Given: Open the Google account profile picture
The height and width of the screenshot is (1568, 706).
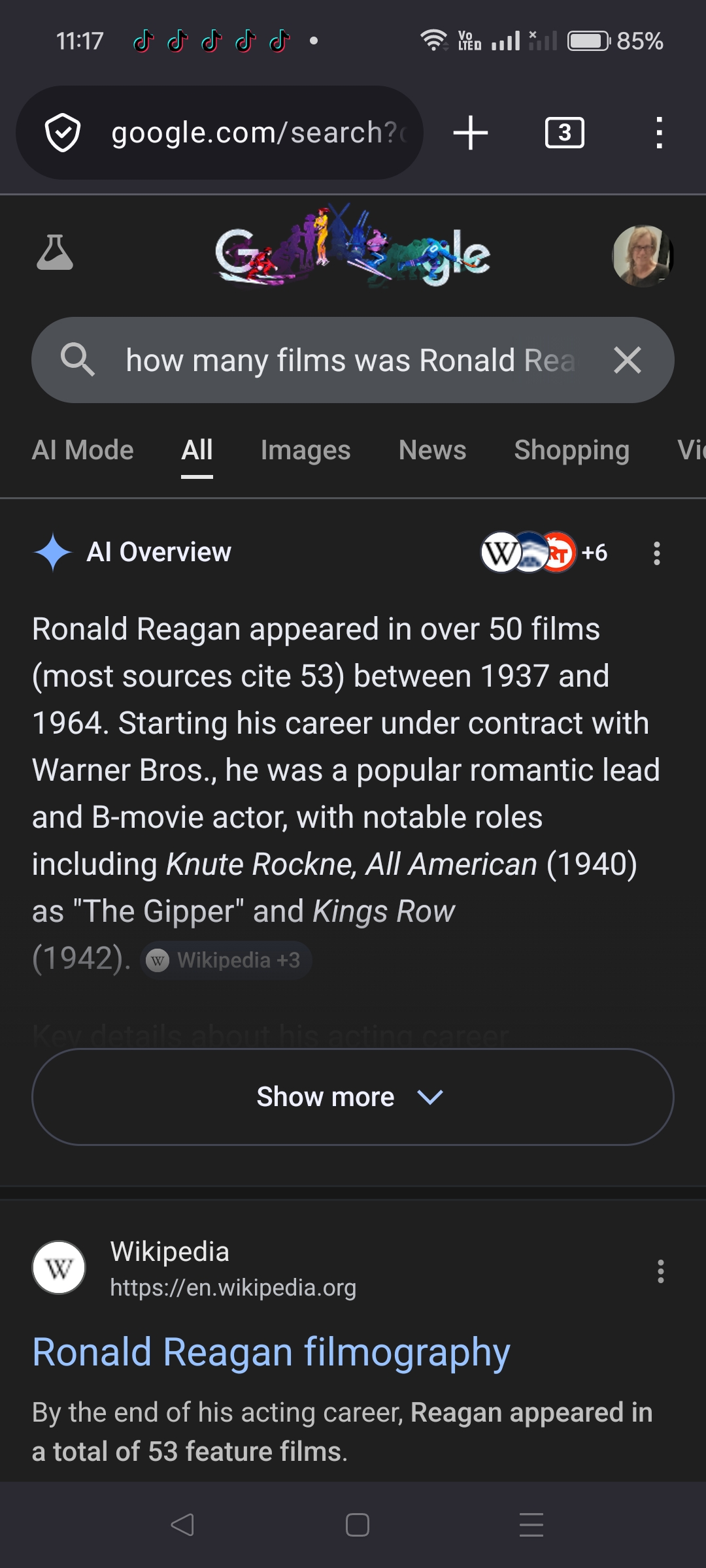Looking at the screenshot, I should click(642, 255).
